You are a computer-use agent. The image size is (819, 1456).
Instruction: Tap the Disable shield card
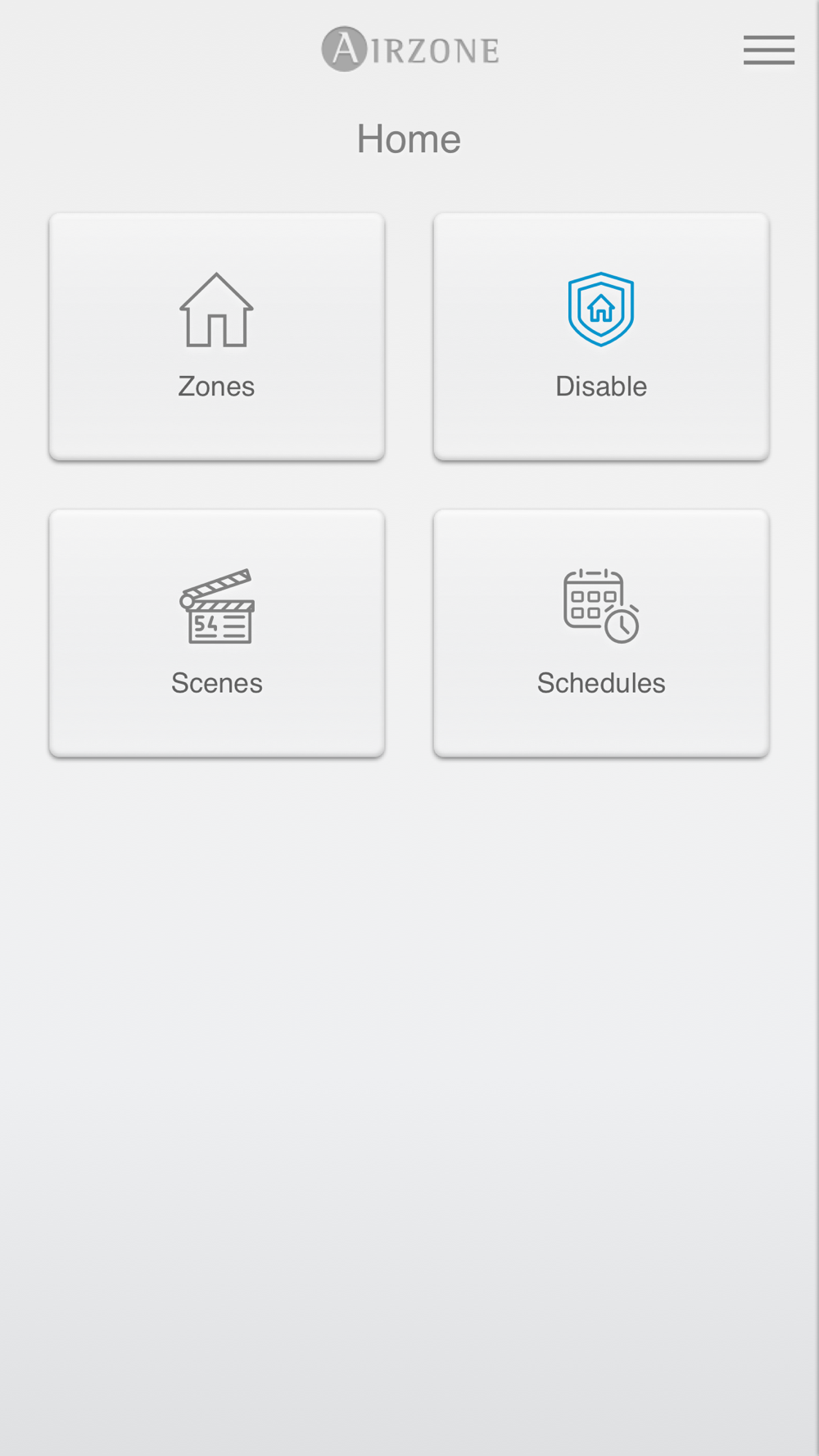(601, 337)
